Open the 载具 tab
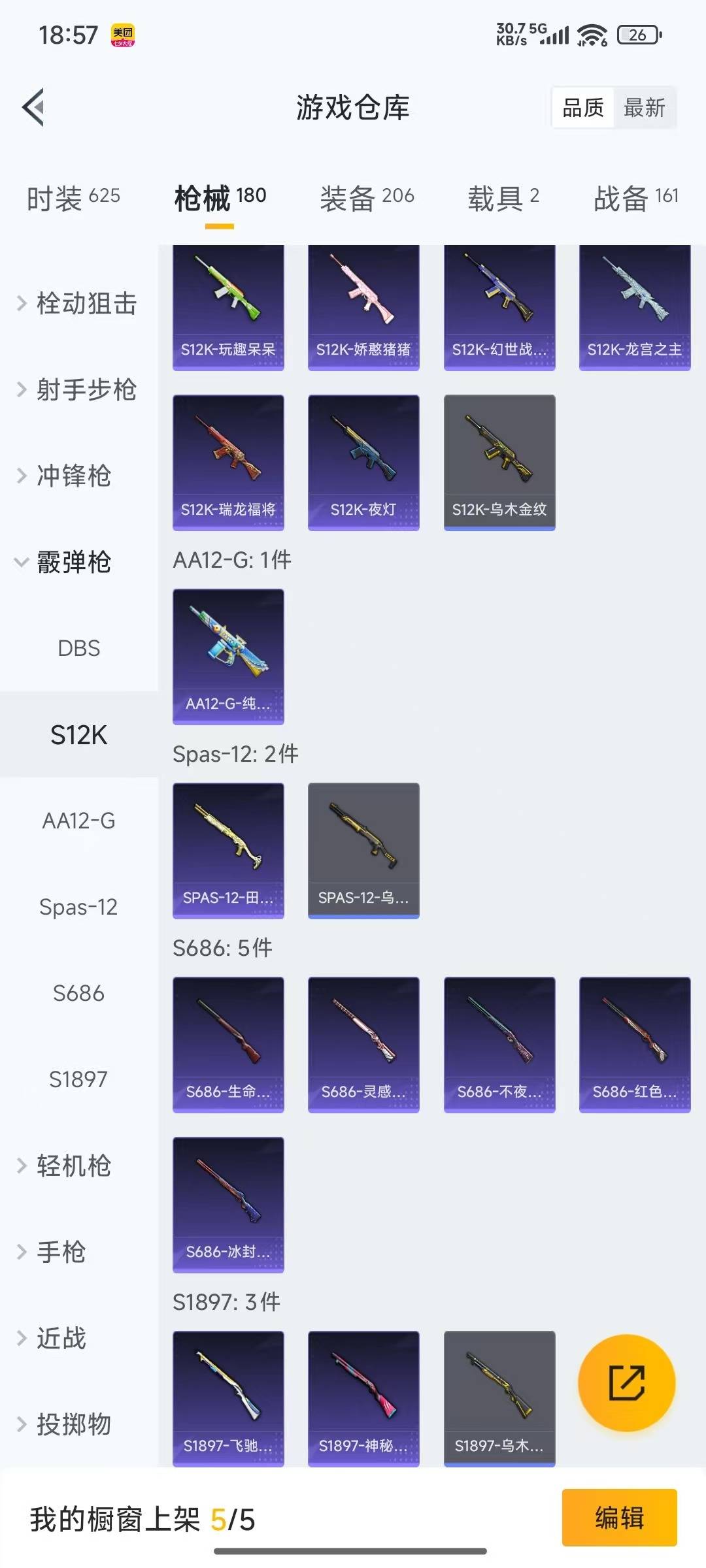 pos(503,197)
